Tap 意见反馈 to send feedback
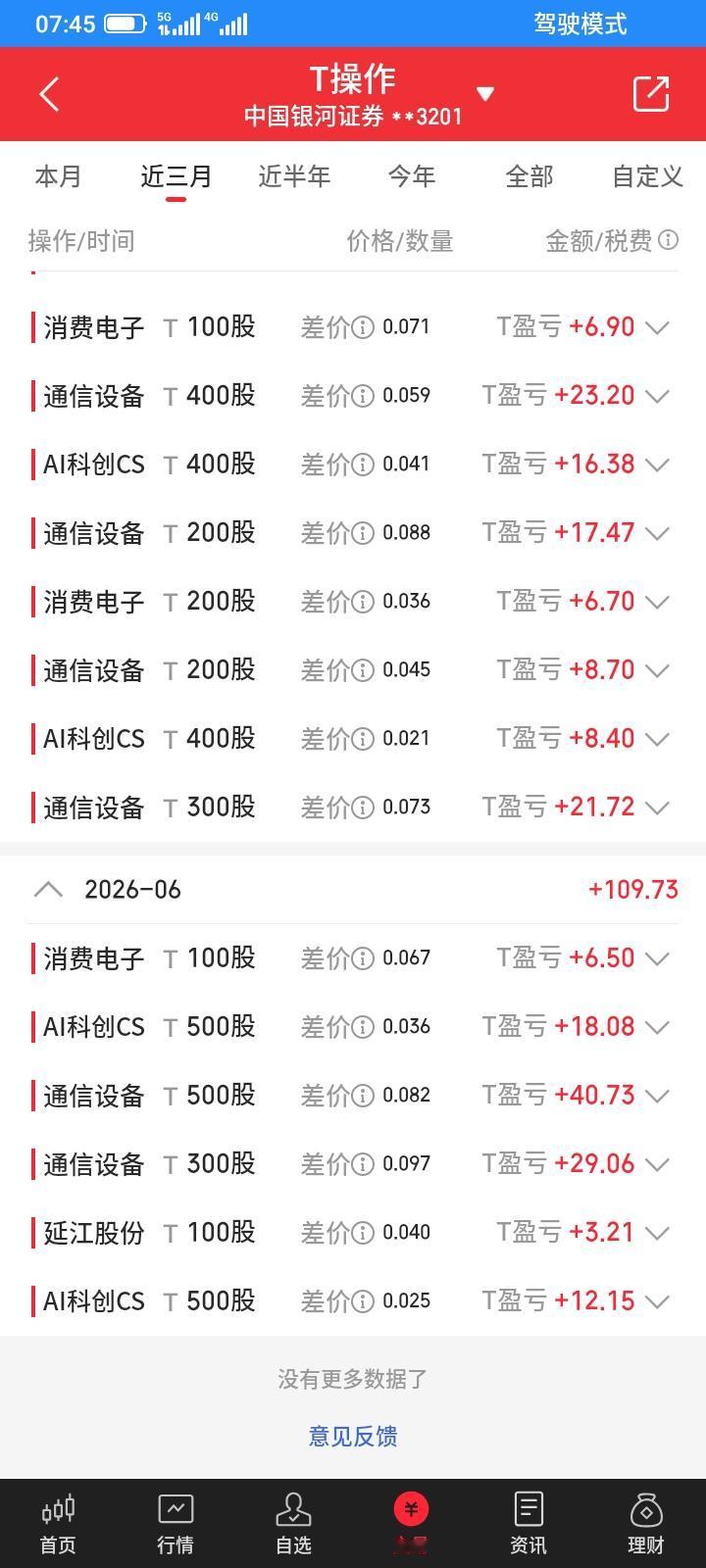Viewport: 706px width, 1568px height. tap(353, 1437)
